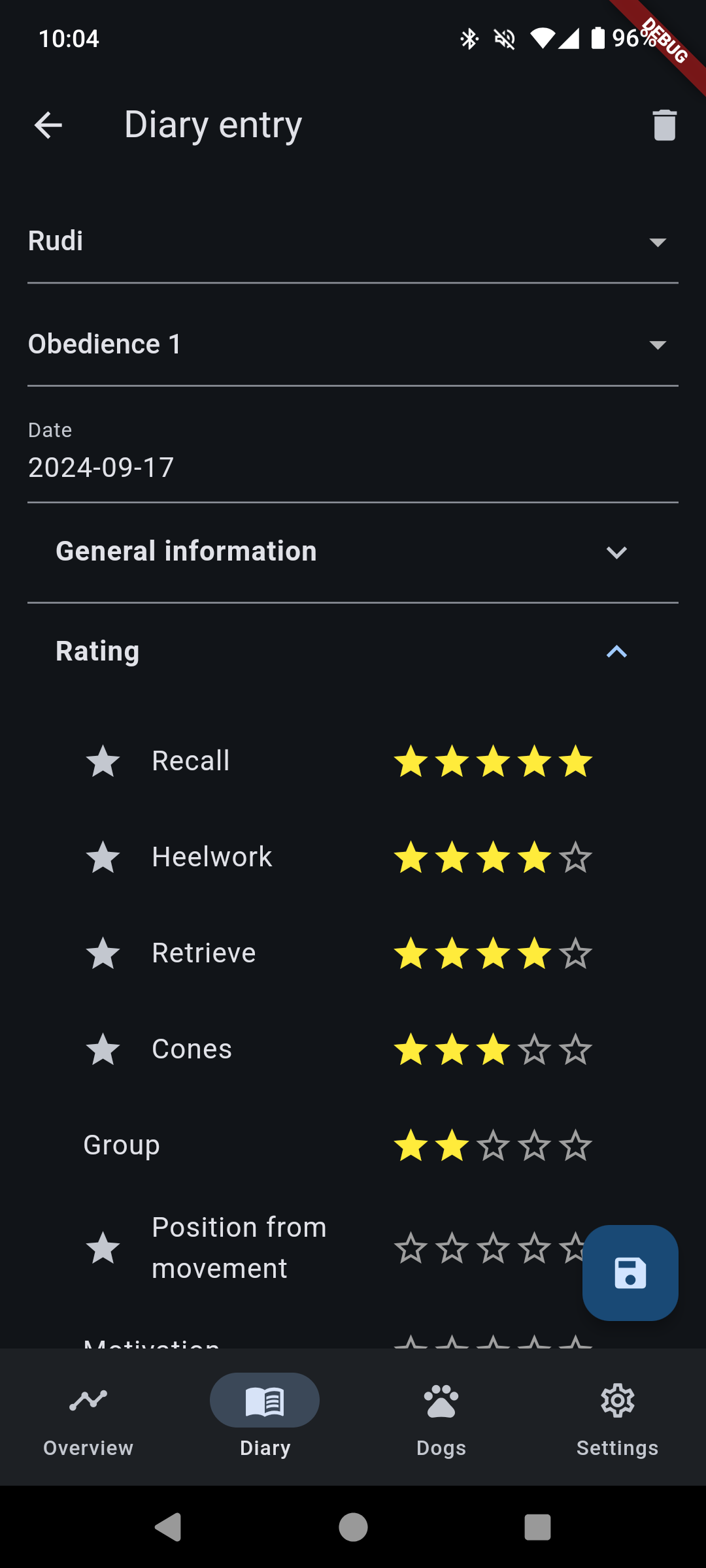Open the Settings tab

click(x=617, y=1414)
